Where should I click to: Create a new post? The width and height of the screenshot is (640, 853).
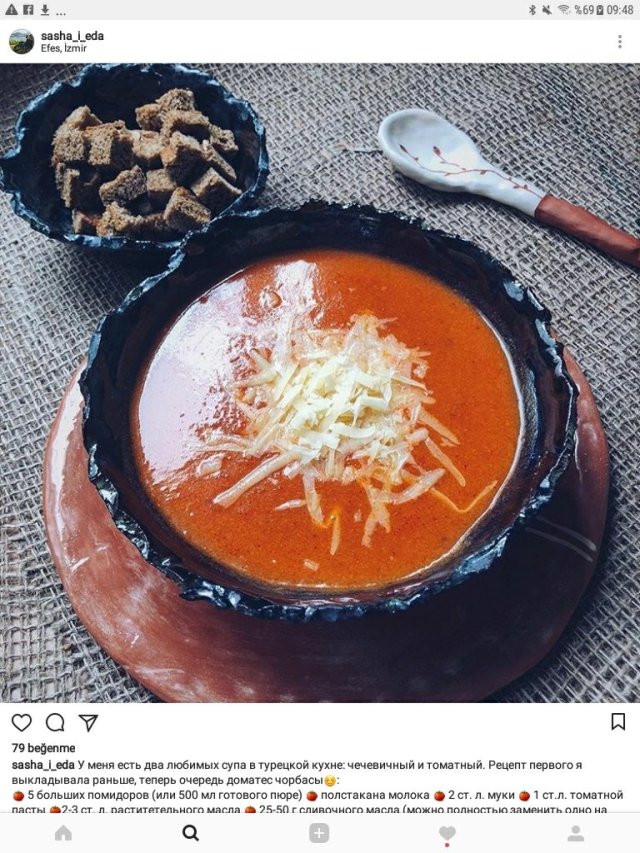(x=319, y=833)
